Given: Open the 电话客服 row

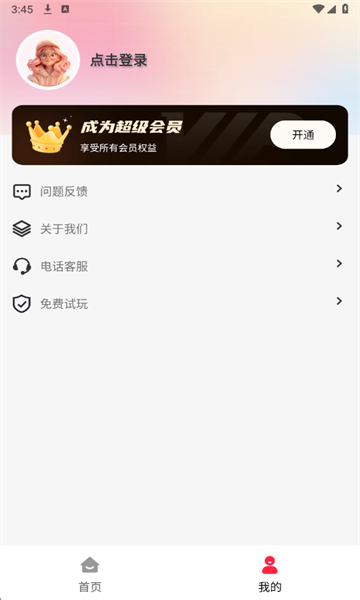Looking at the screenshot, I should coord(180,266).
